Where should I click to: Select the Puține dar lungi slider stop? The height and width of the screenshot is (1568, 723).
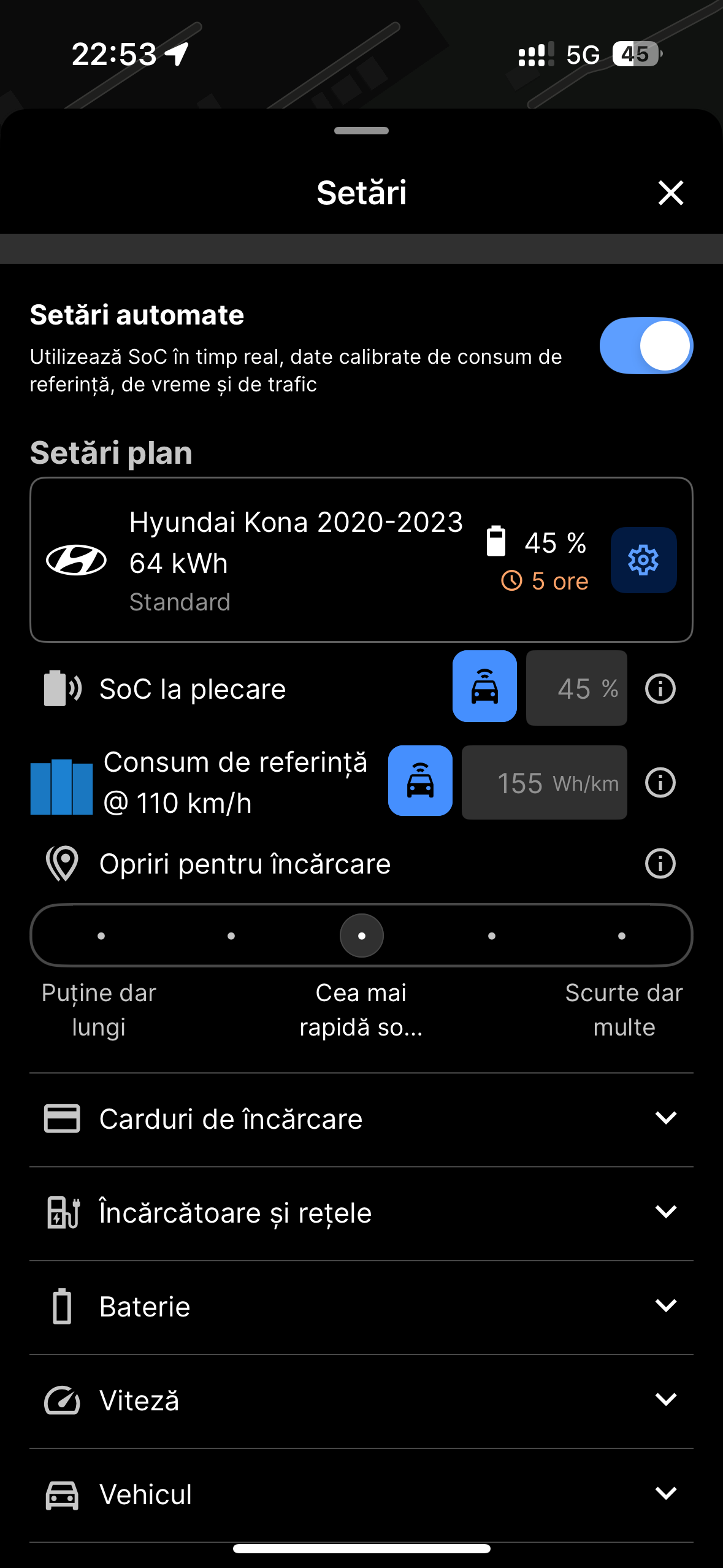(x=101, y=936)
